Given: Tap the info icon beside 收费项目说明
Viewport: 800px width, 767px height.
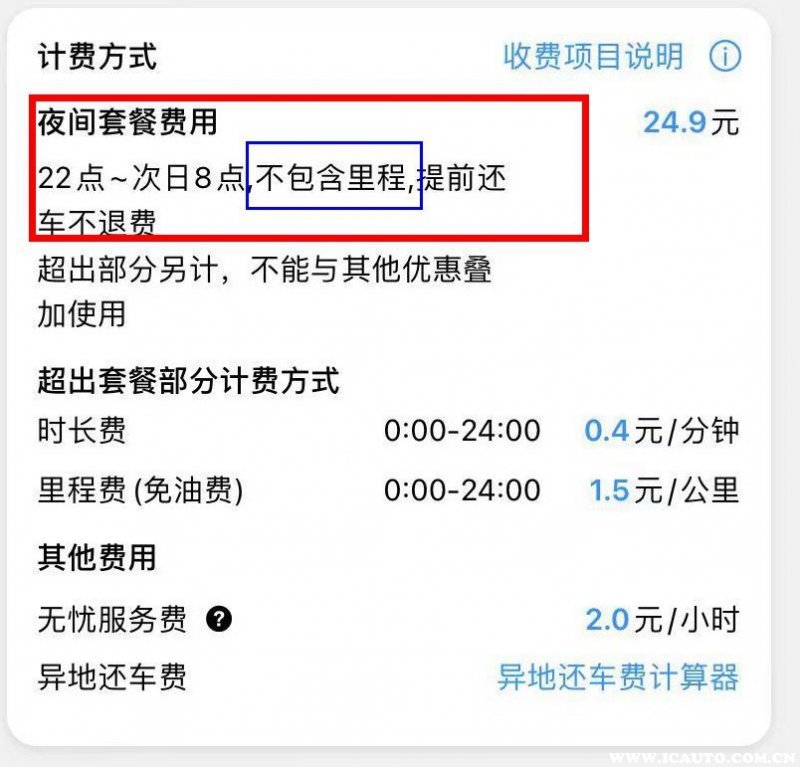Looking at the screenshot, I should tap(725, 56).
